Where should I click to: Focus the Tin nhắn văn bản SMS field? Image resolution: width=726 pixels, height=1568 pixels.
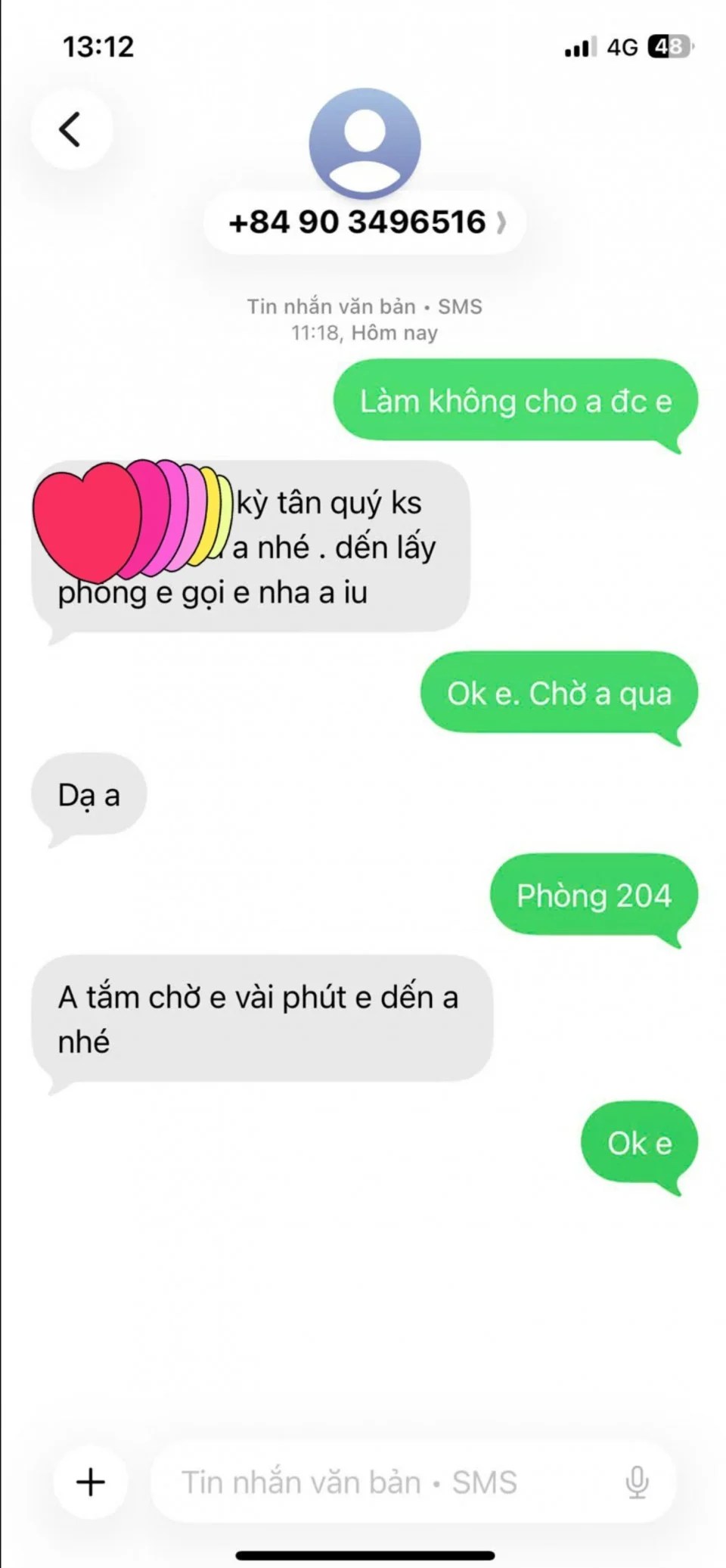378,1482
